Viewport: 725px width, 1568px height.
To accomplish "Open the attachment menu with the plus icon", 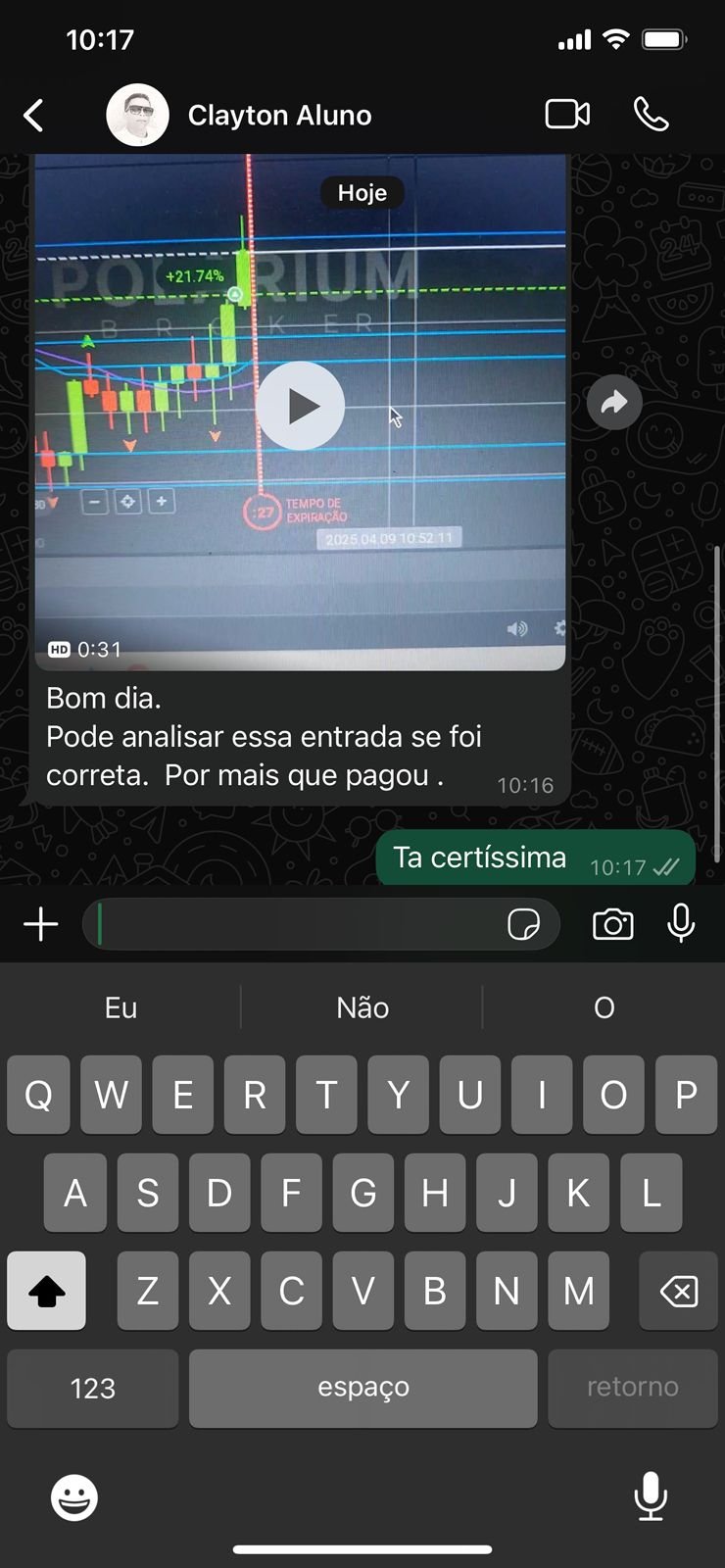I will (39, 924).
